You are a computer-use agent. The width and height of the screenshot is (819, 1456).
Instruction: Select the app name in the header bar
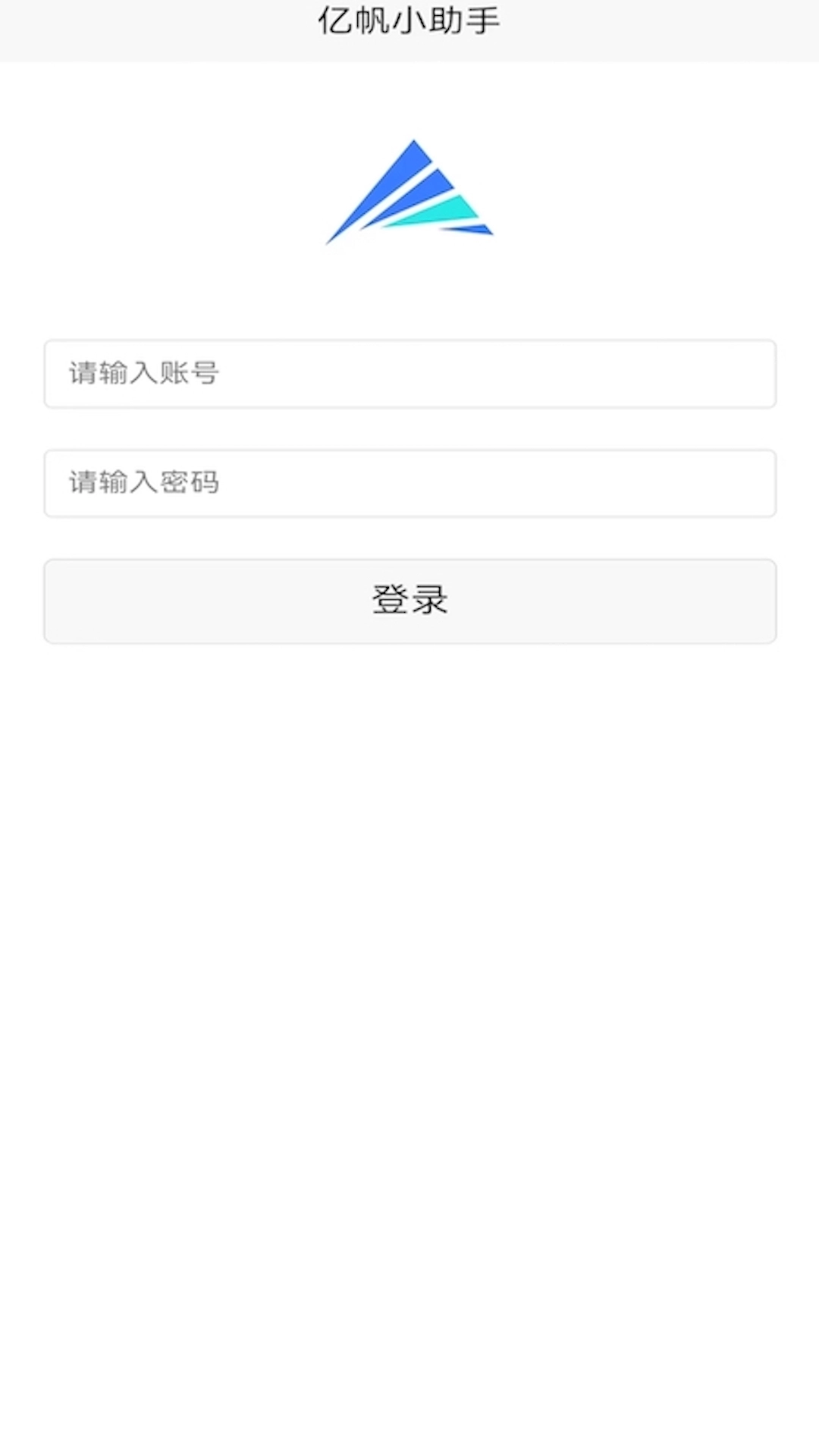tap(409, 20)
